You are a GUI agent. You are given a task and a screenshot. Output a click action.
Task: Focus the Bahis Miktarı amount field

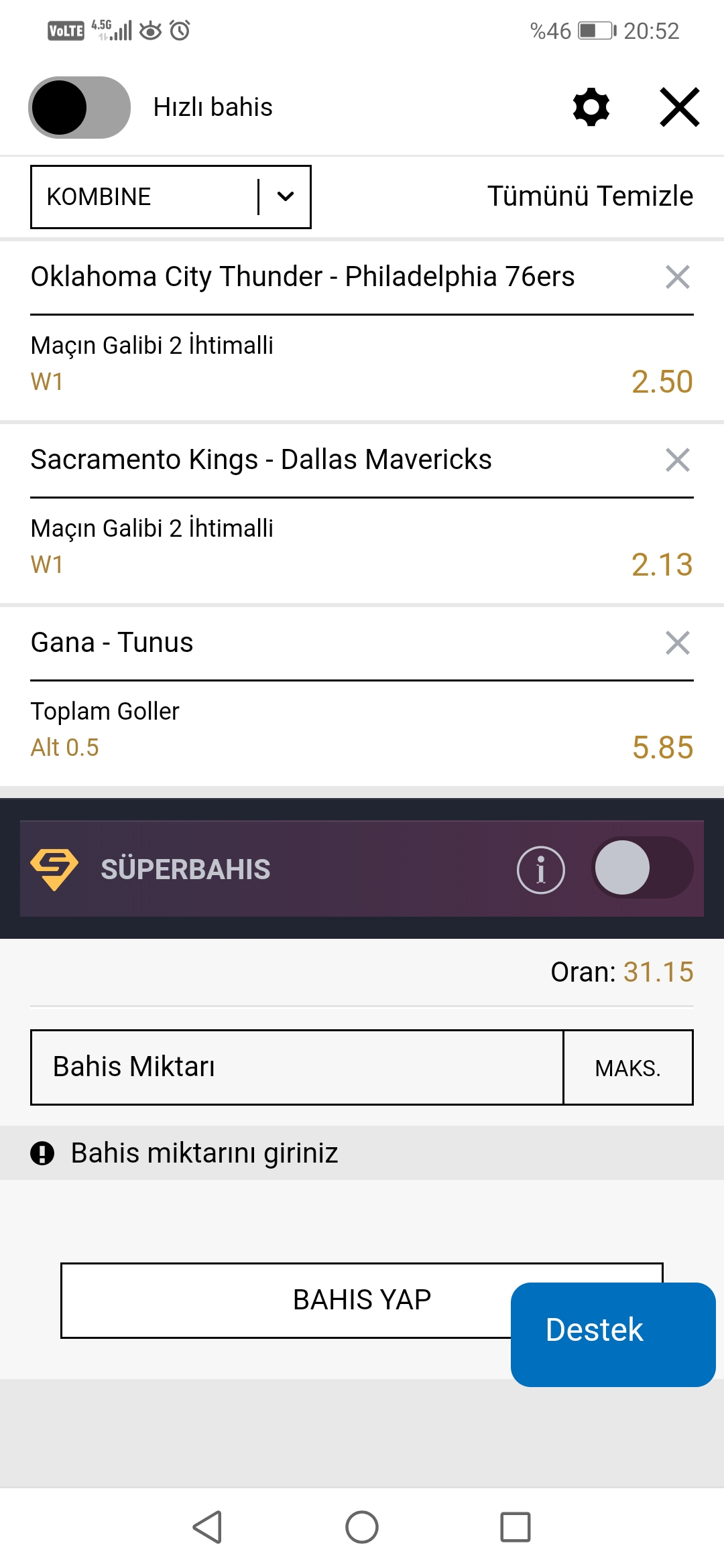click(x=297, y=1067)
